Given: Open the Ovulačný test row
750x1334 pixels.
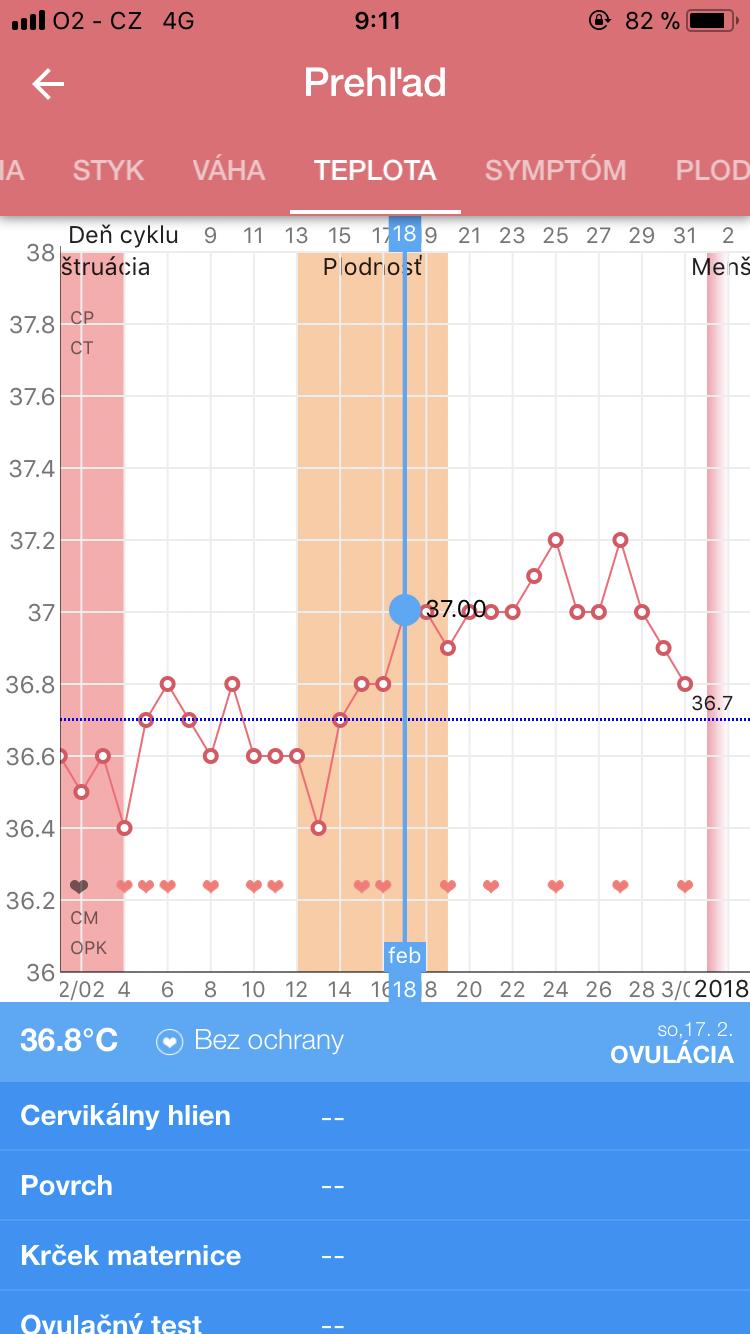Looking at the screenshot, I should [375, 1318].
